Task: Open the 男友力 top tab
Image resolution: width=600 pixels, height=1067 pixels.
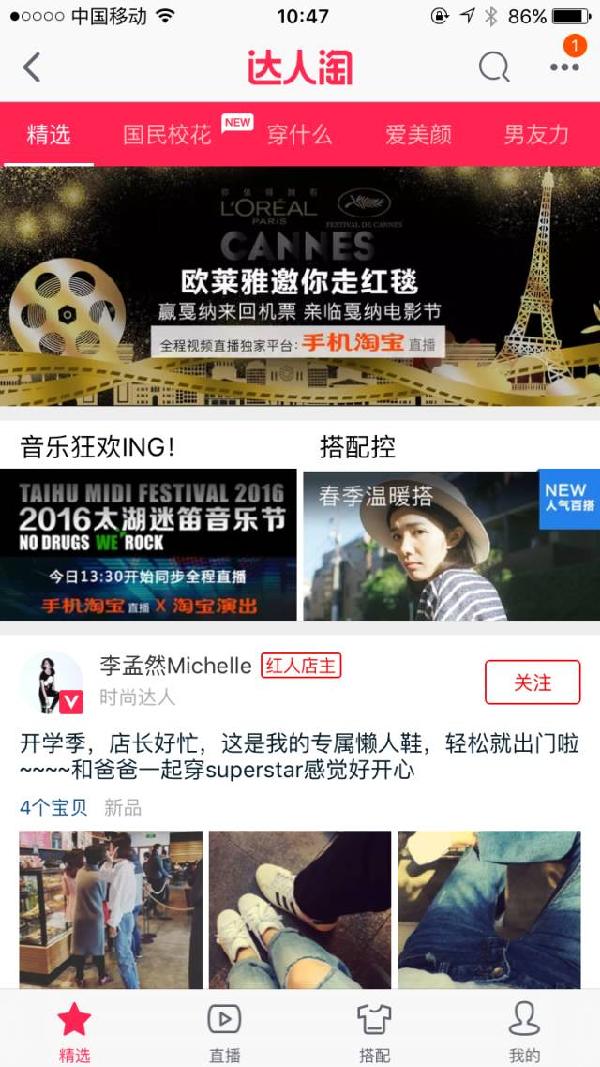Action: coord(536,134)
